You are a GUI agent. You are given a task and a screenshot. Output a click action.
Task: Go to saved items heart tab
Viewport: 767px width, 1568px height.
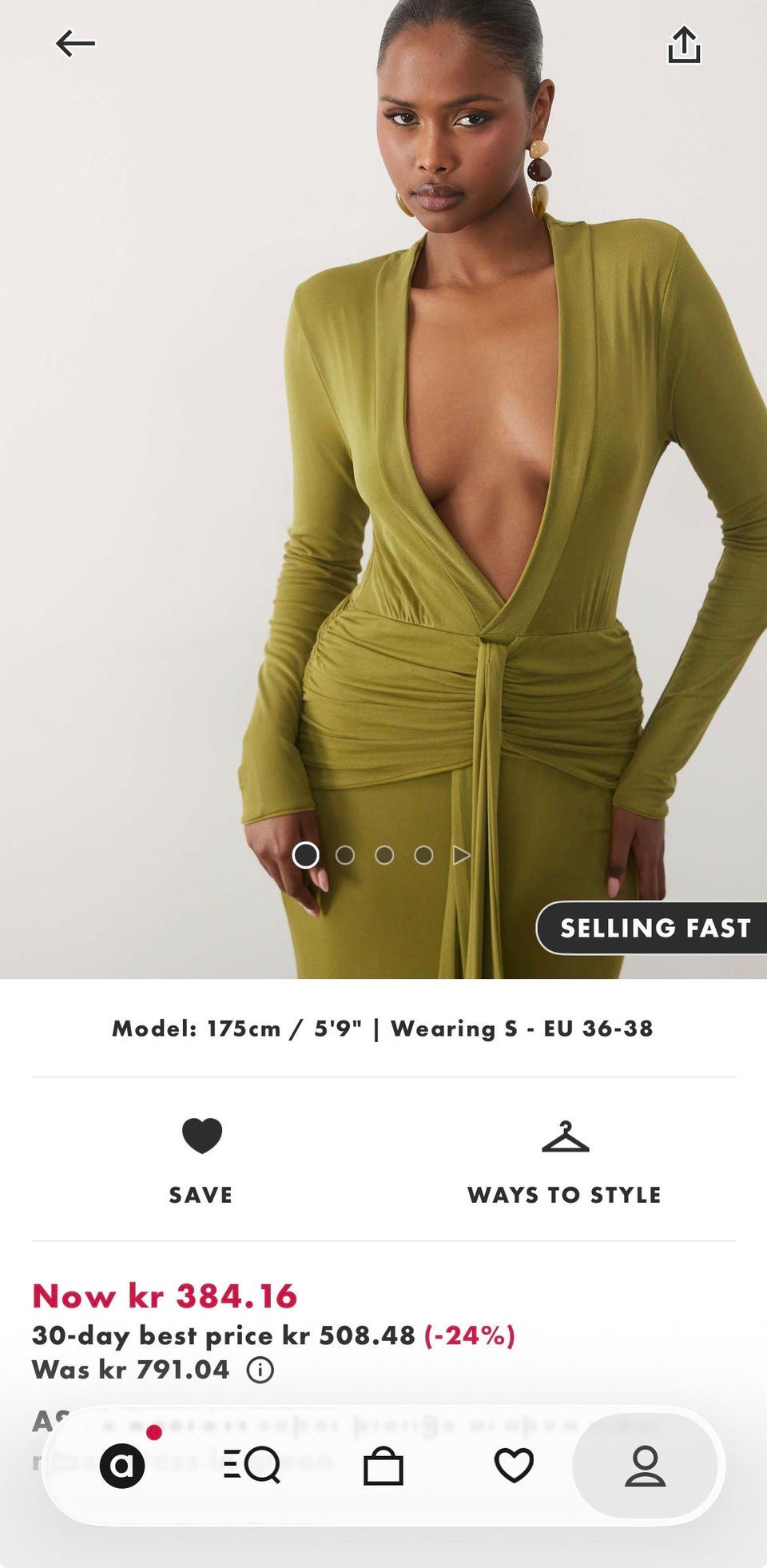514,1466
